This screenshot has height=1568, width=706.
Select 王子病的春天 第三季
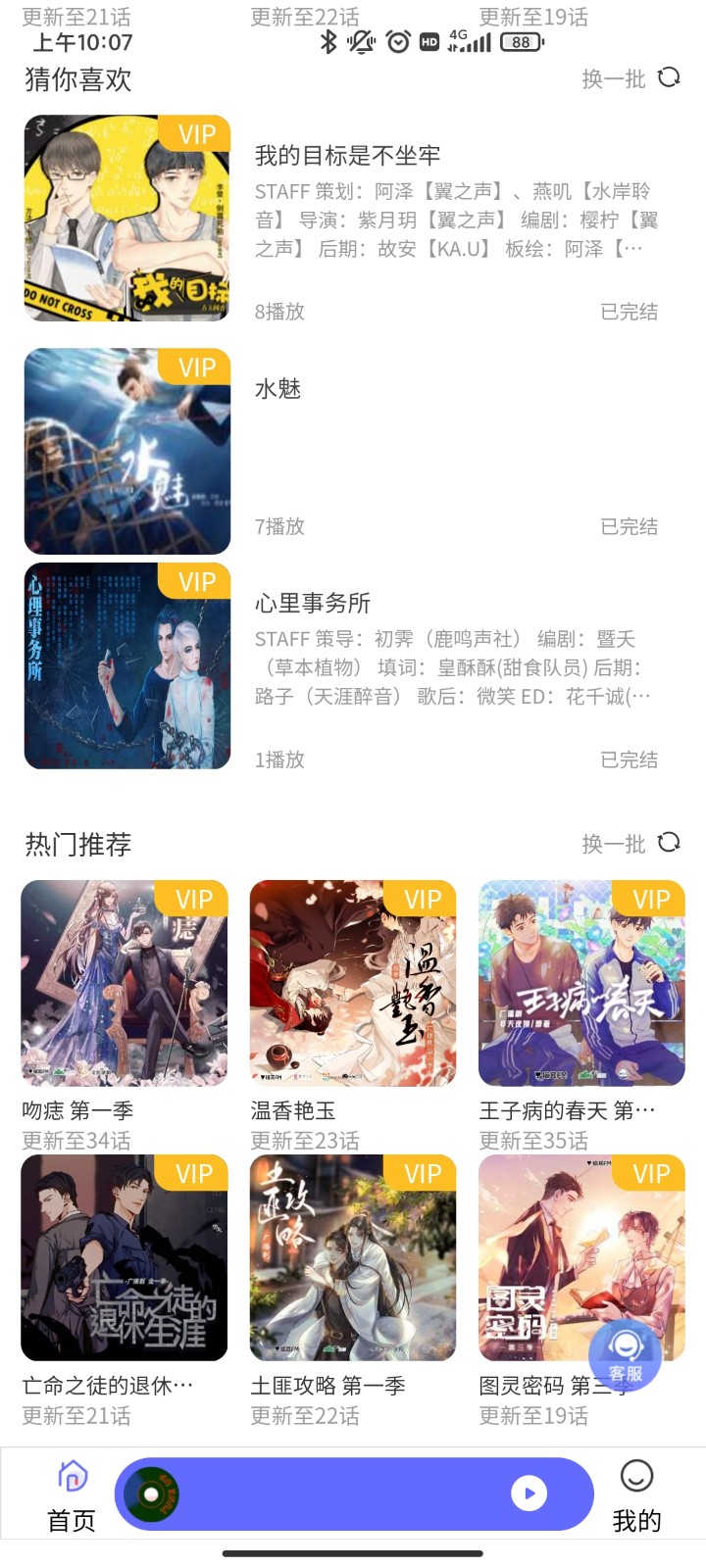pyautogui.click(x=581, y=983)
